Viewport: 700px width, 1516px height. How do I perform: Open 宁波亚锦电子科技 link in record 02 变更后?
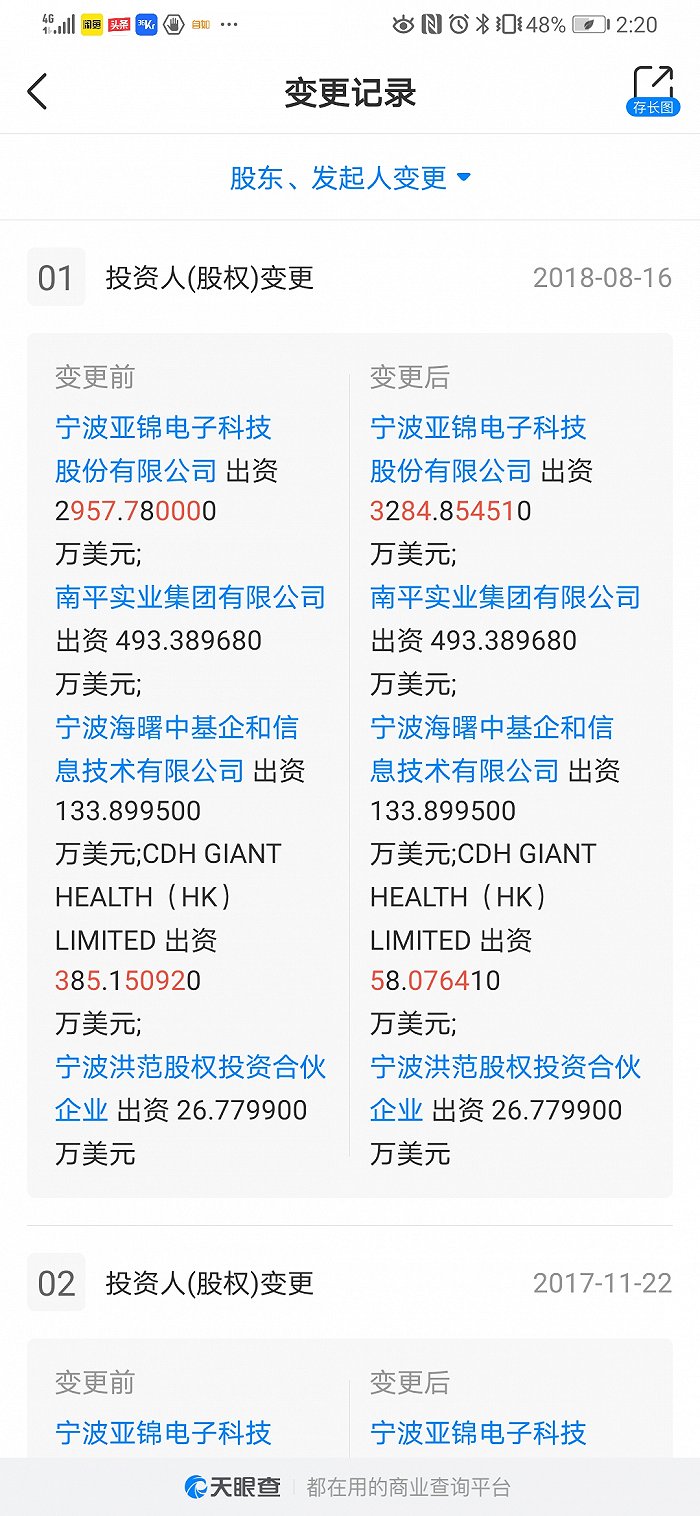(478, 1433)
